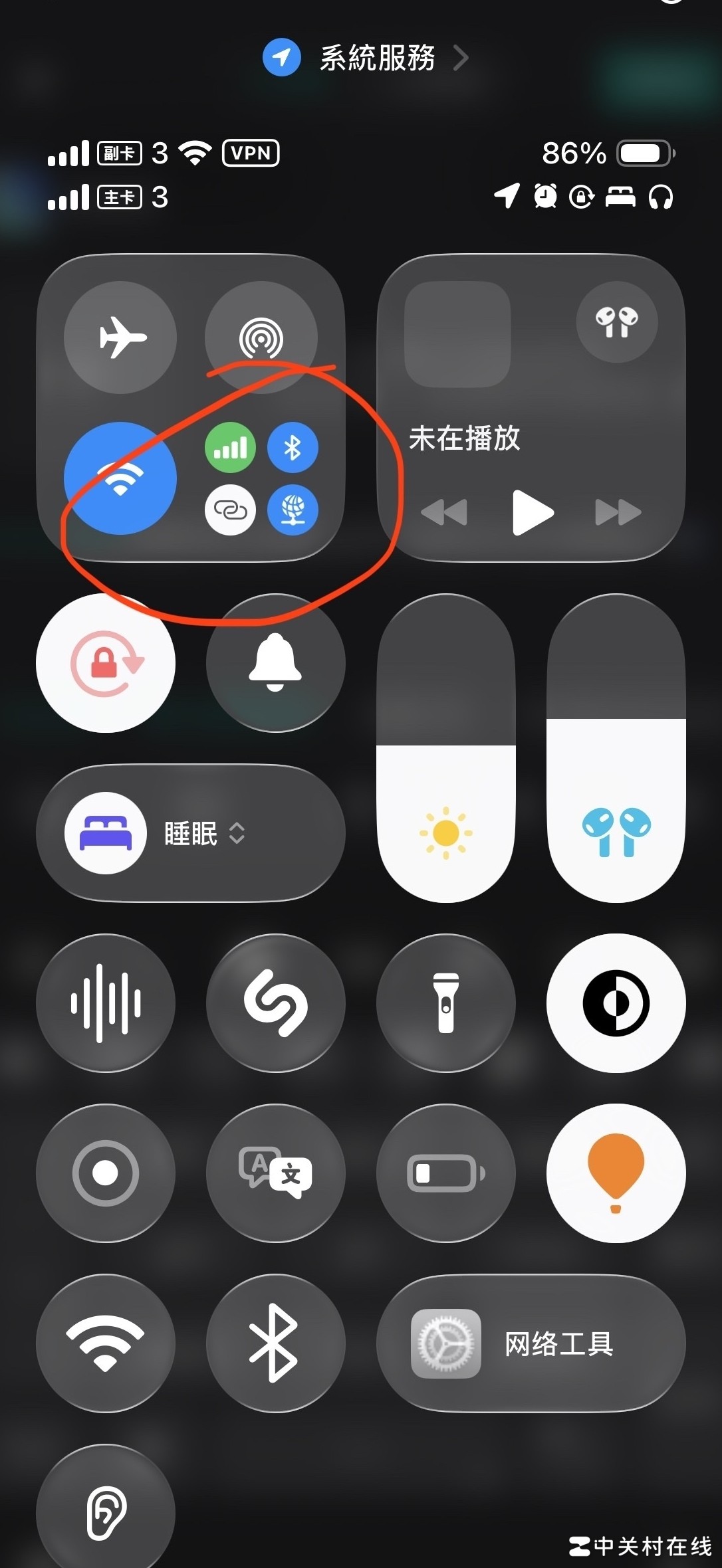722x1568 pixels.
Task: Turn on the flashlight
Action: [446, 1003]
